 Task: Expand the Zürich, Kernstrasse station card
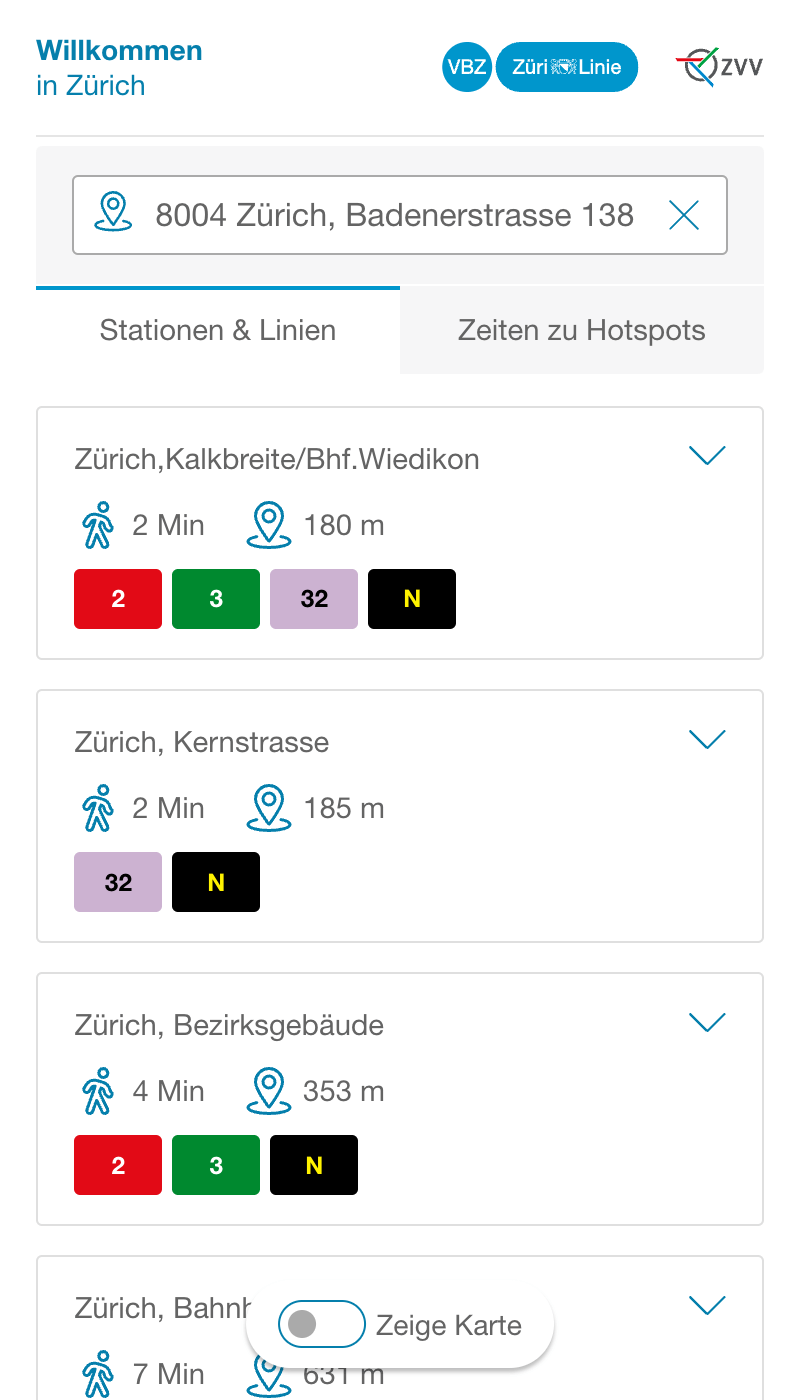707,739
